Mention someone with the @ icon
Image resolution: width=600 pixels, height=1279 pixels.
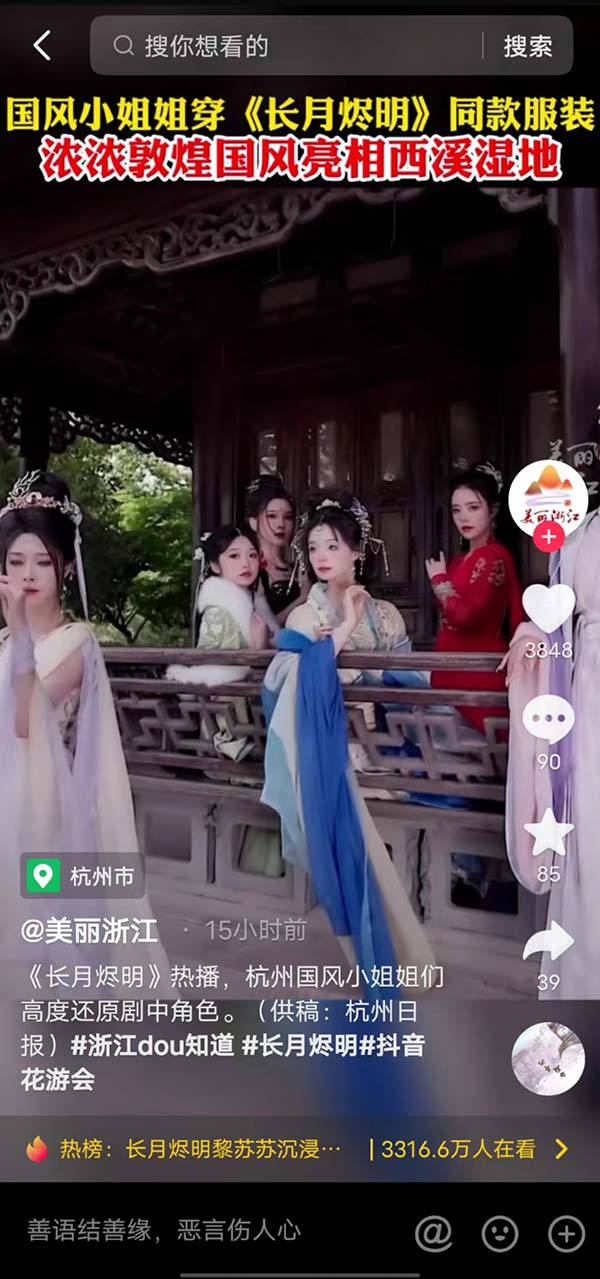coord(433,1233)
